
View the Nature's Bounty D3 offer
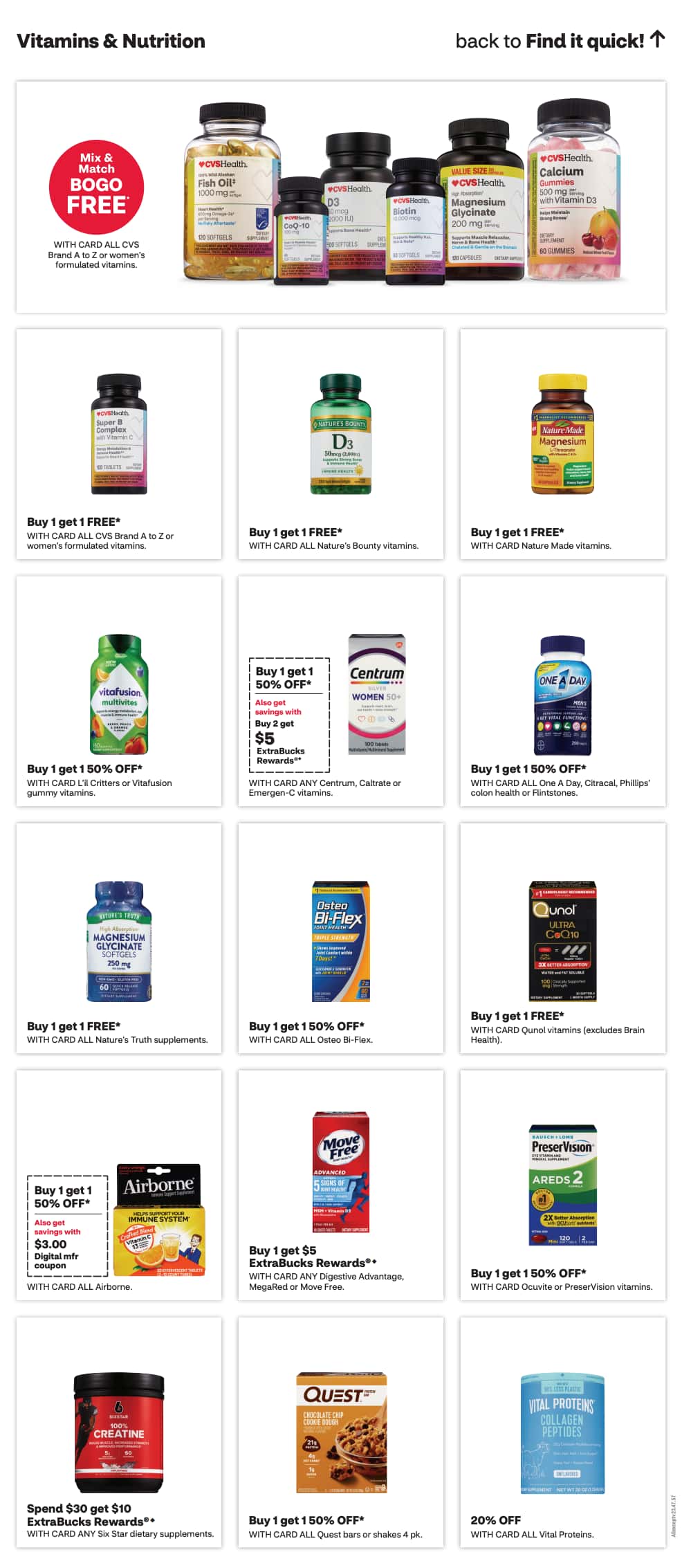pos(340,444)
